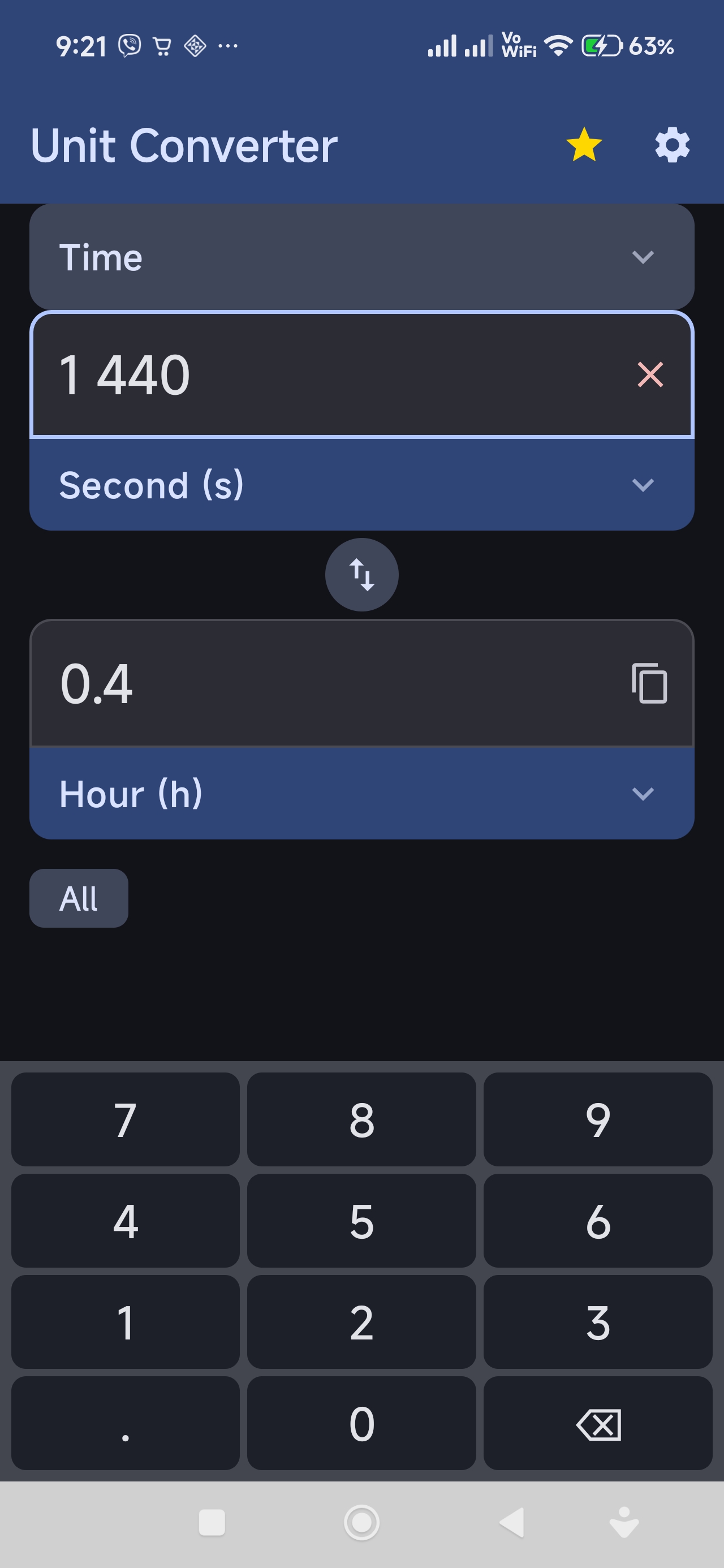This screenshot has height=1568, width=724.
Task: Enter digit 0 on the keypad
Action: (361, 1424)
